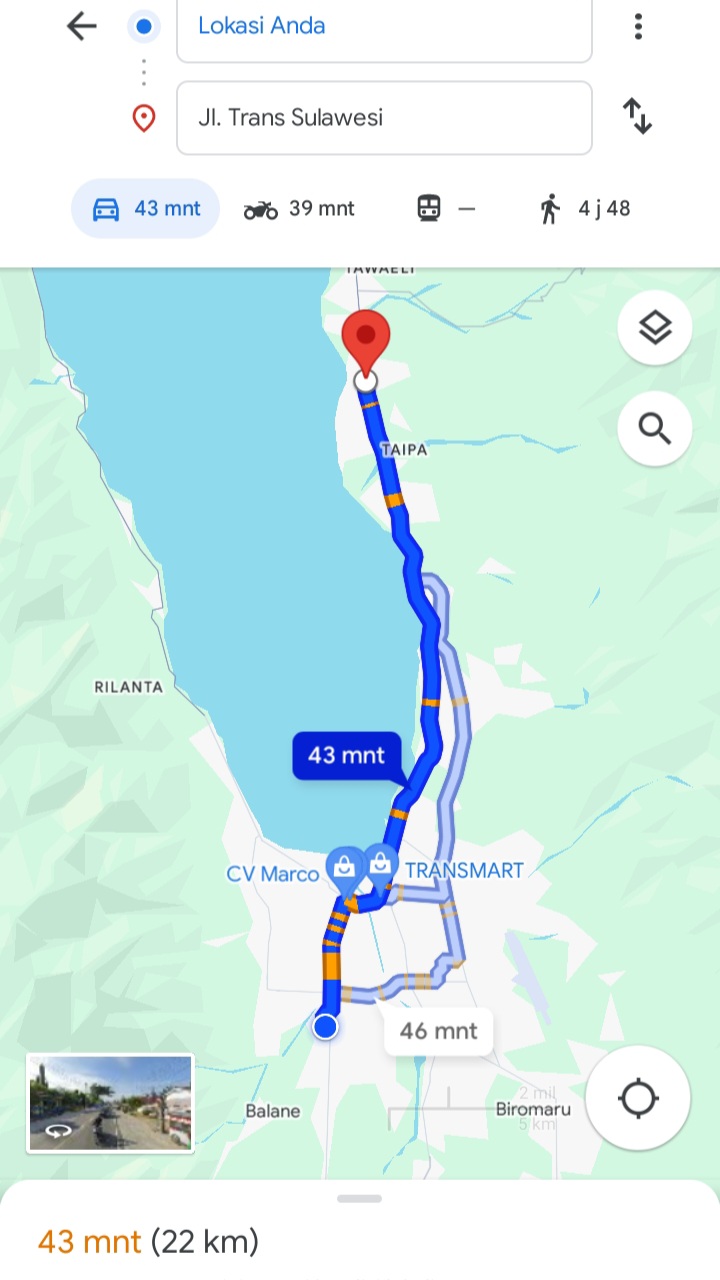This screenshot has width=720, height=1280.
Task: Edit the starting point Lokasi Anda
Action: click(x=384, y=27)
